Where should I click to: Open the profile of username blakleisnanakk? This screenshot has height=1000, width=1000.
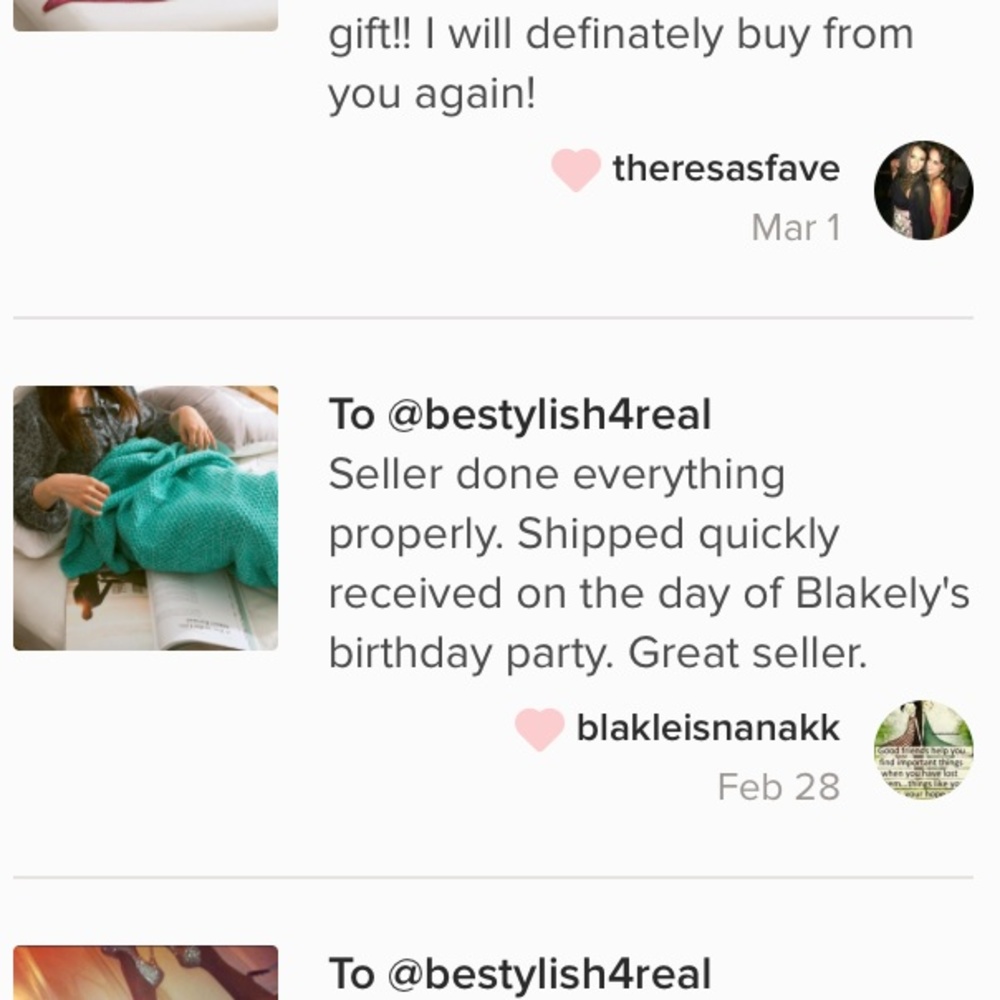click(x=708, y=728)
